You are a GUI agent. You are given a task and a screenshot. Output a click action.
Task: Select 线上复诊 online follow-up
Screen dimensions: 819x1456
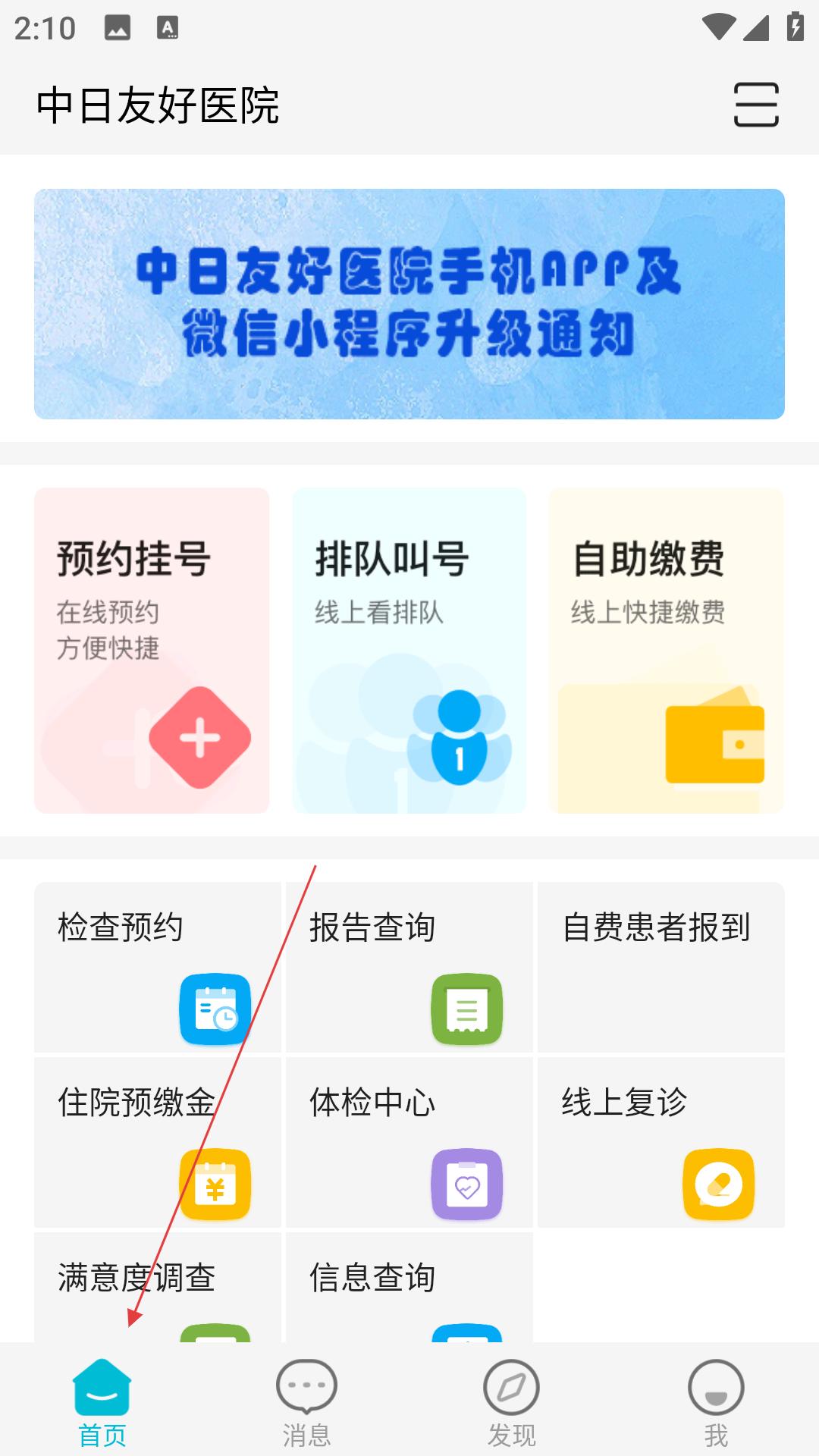coord(661,1142)
